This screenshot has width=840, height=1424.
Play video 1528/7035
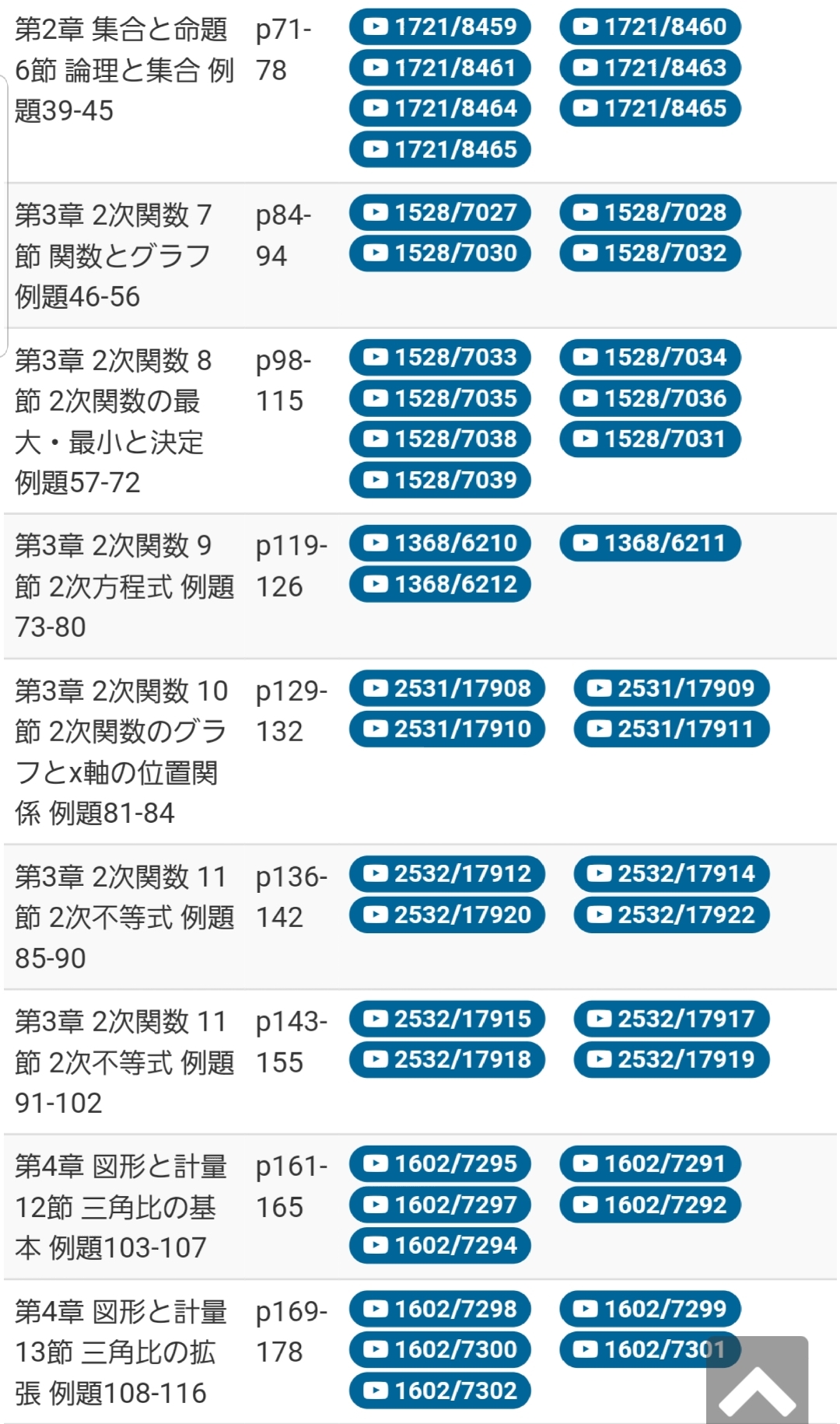(x=440, y=398)
